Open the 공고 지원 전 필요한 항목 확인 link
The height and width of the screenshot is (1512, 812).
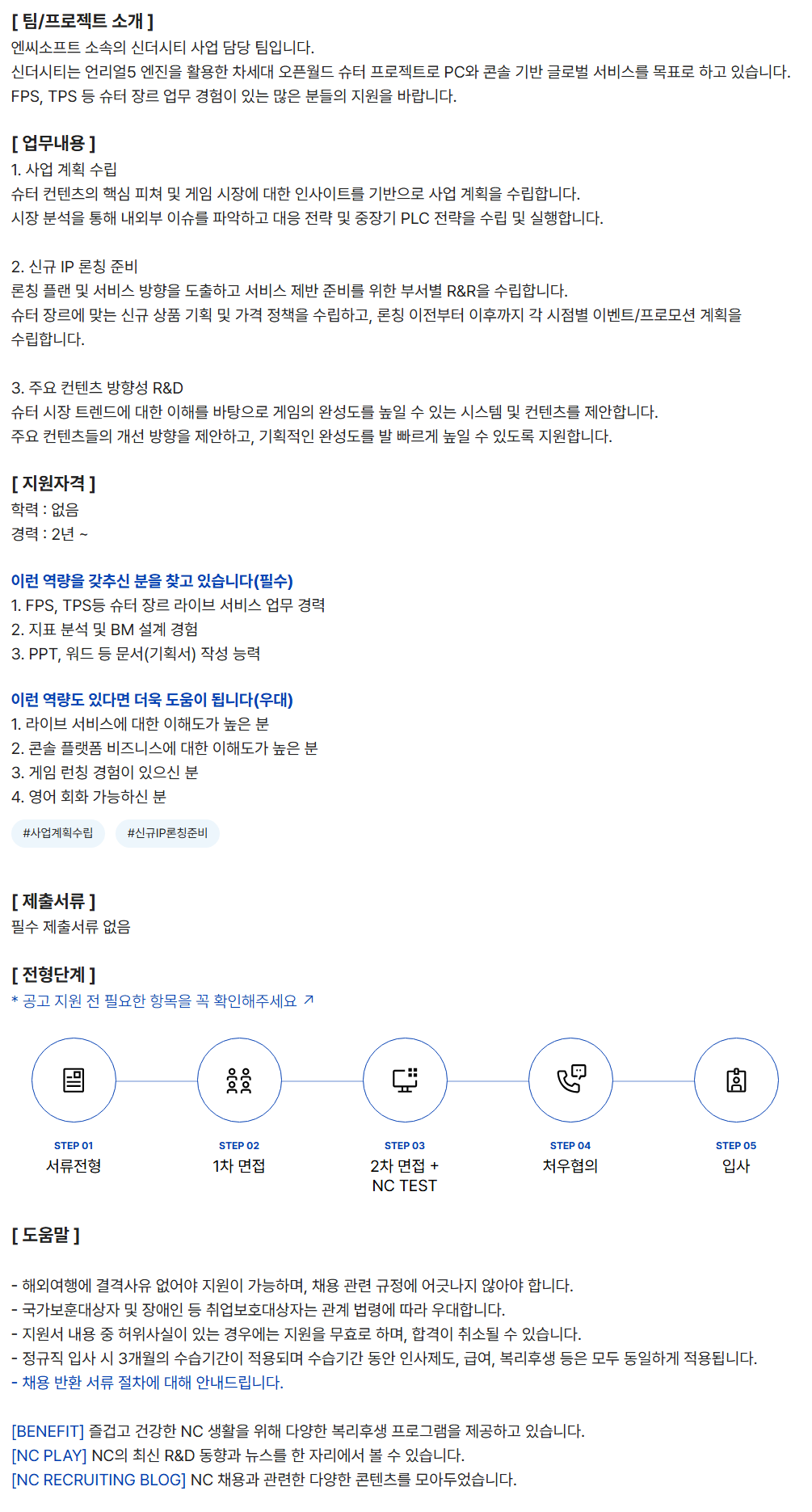pos(162,1001)
